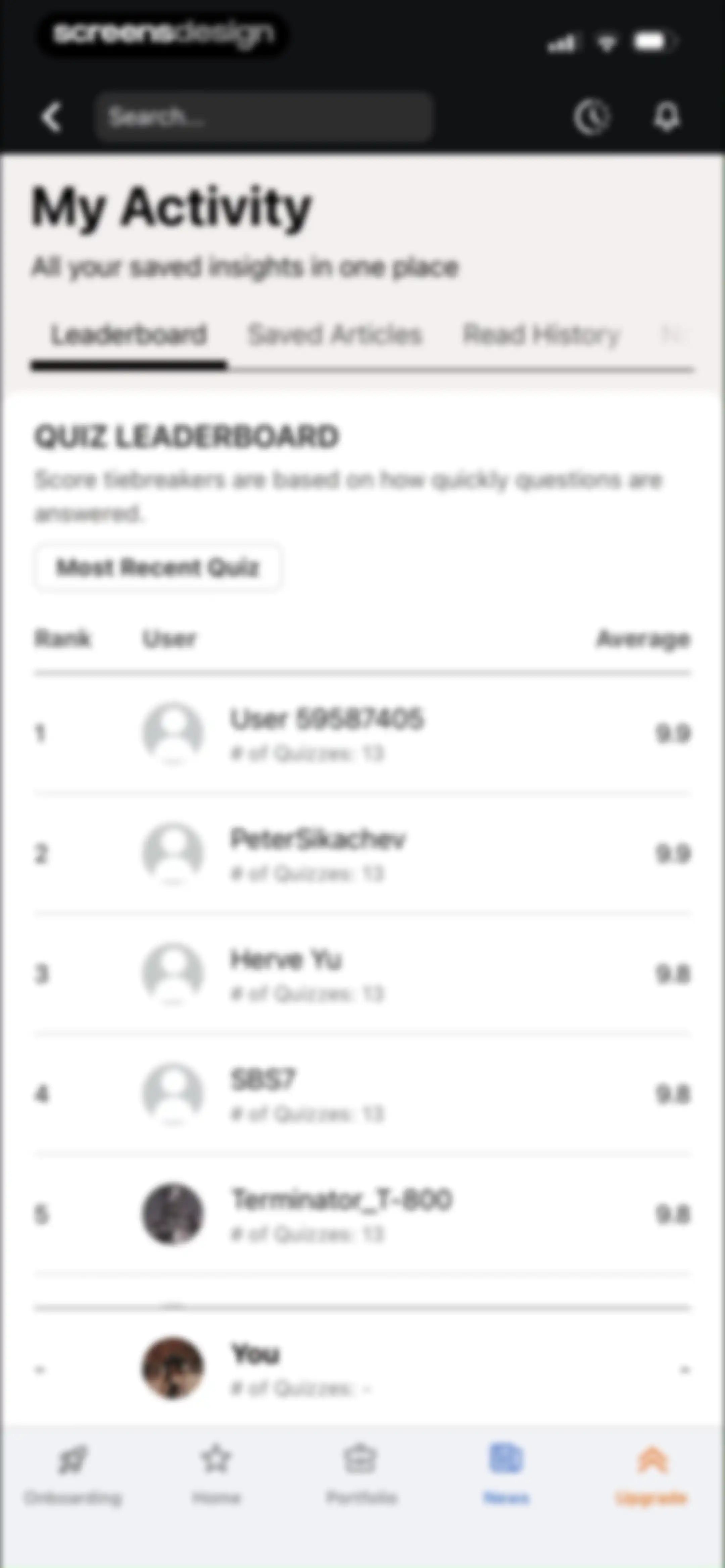Switch to the Read History tab
This screenshot has height=1568, width=725.
(x=540, y=335)
